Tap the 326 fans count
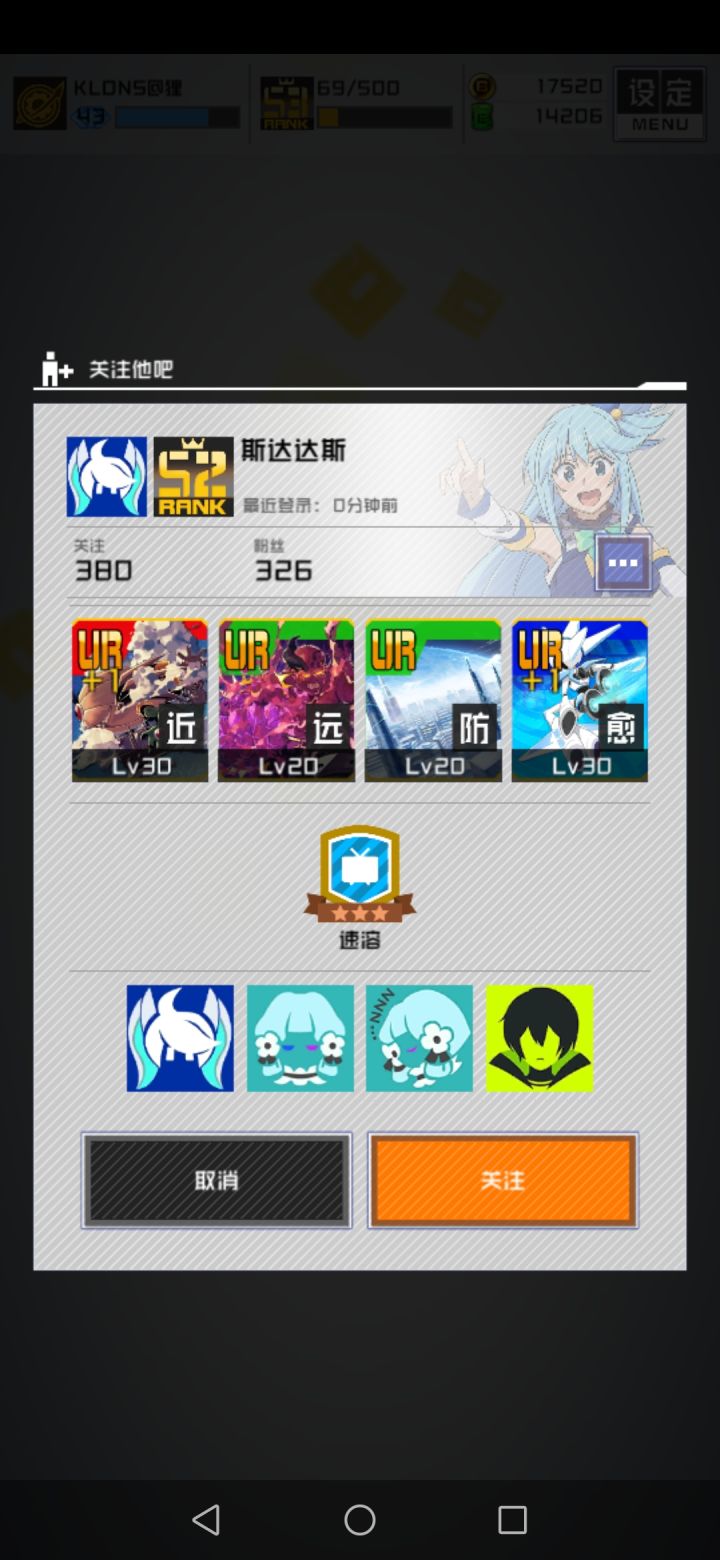 283,570
